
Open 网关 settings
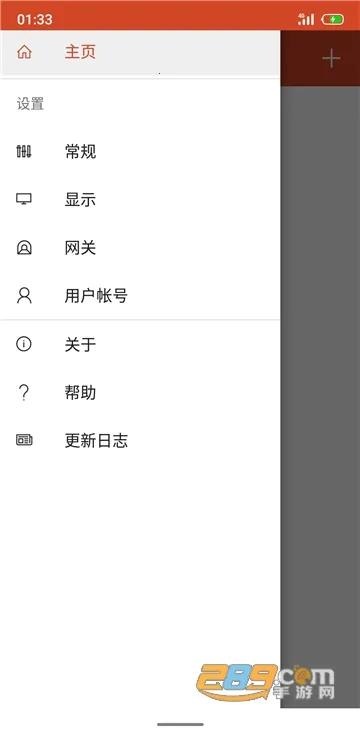[140, 248]
